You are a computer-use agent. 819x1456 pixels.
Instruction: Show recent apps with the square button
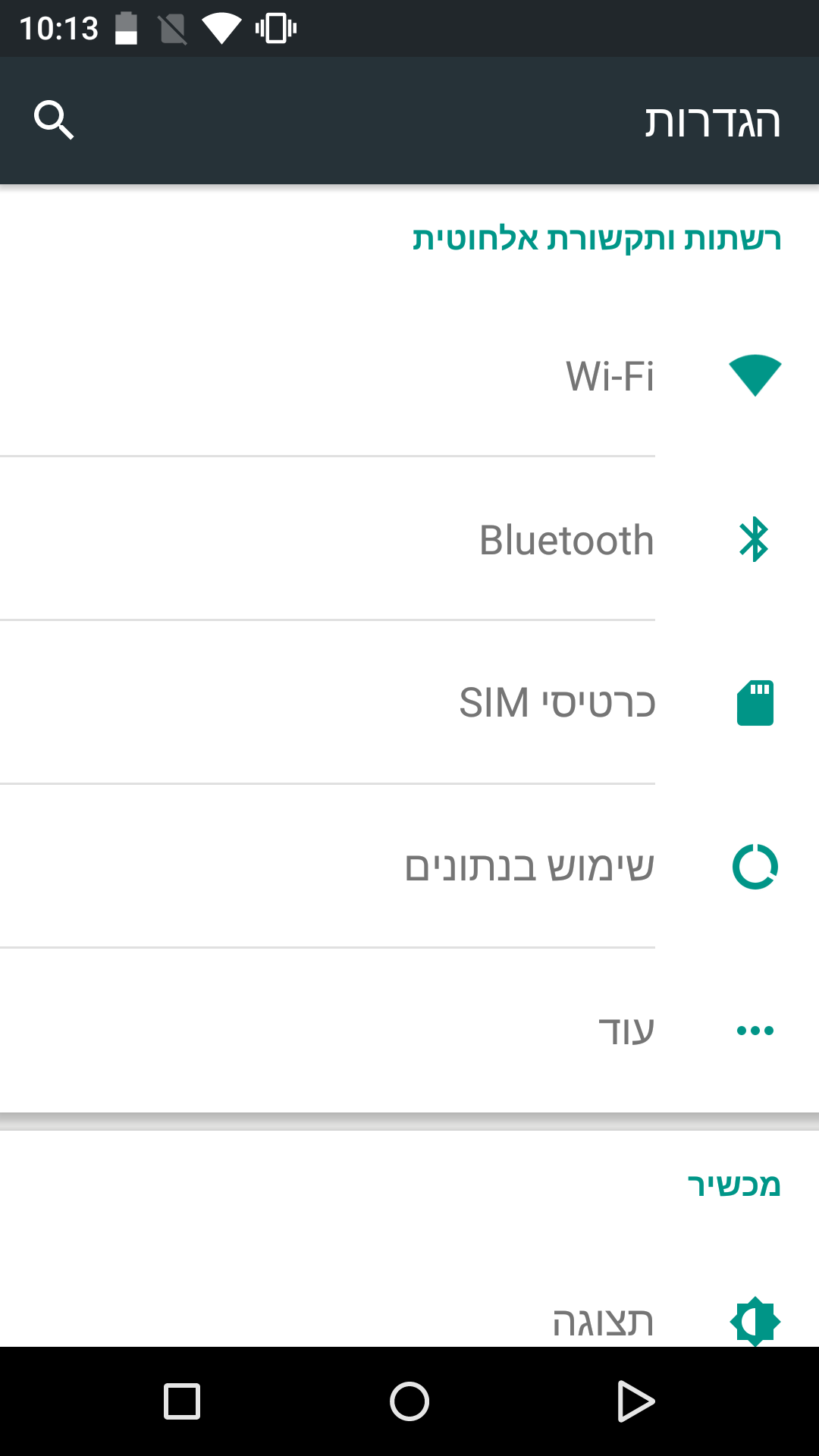click(182, 1401)
